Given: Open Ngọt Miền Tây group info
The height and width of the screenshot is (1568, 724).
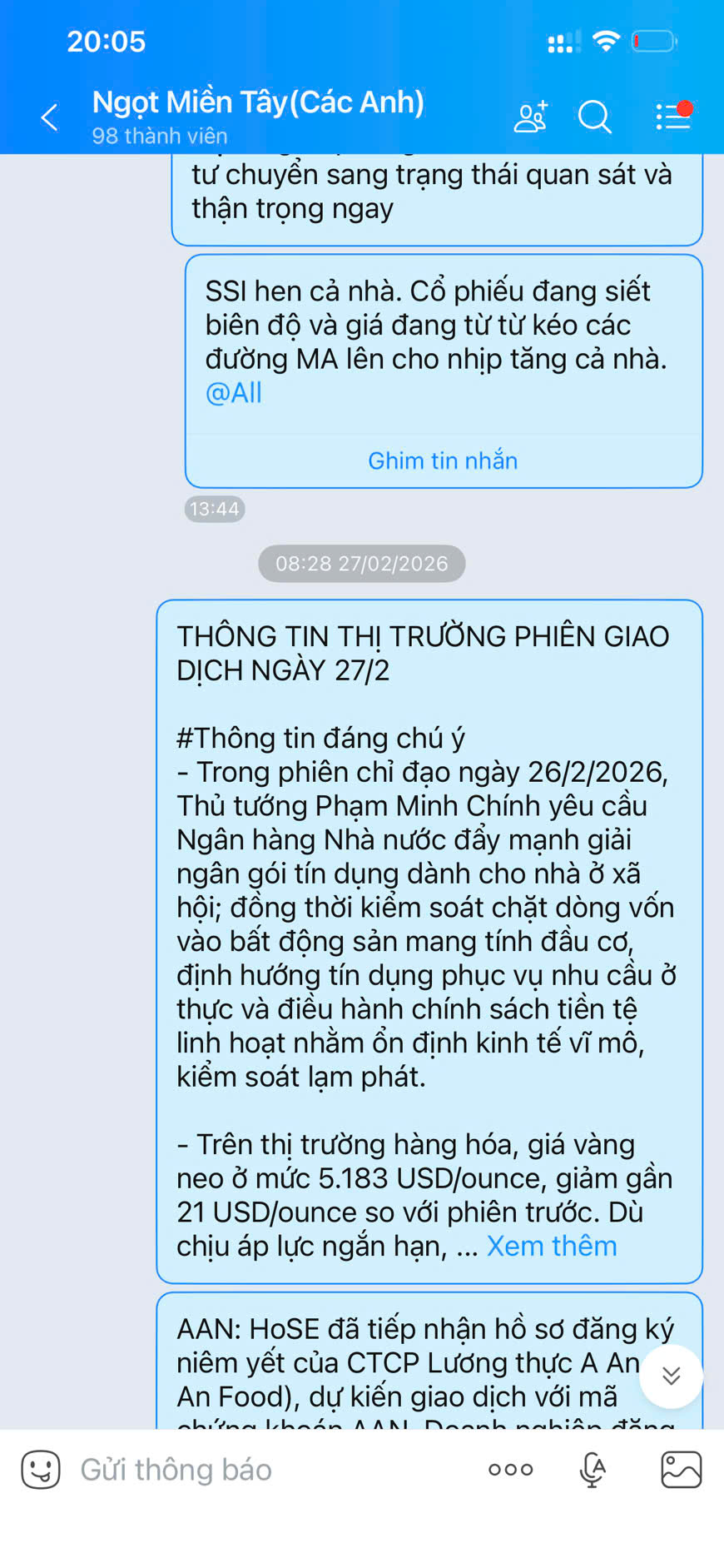Looking at the screenshot, I should pos(258,103).
